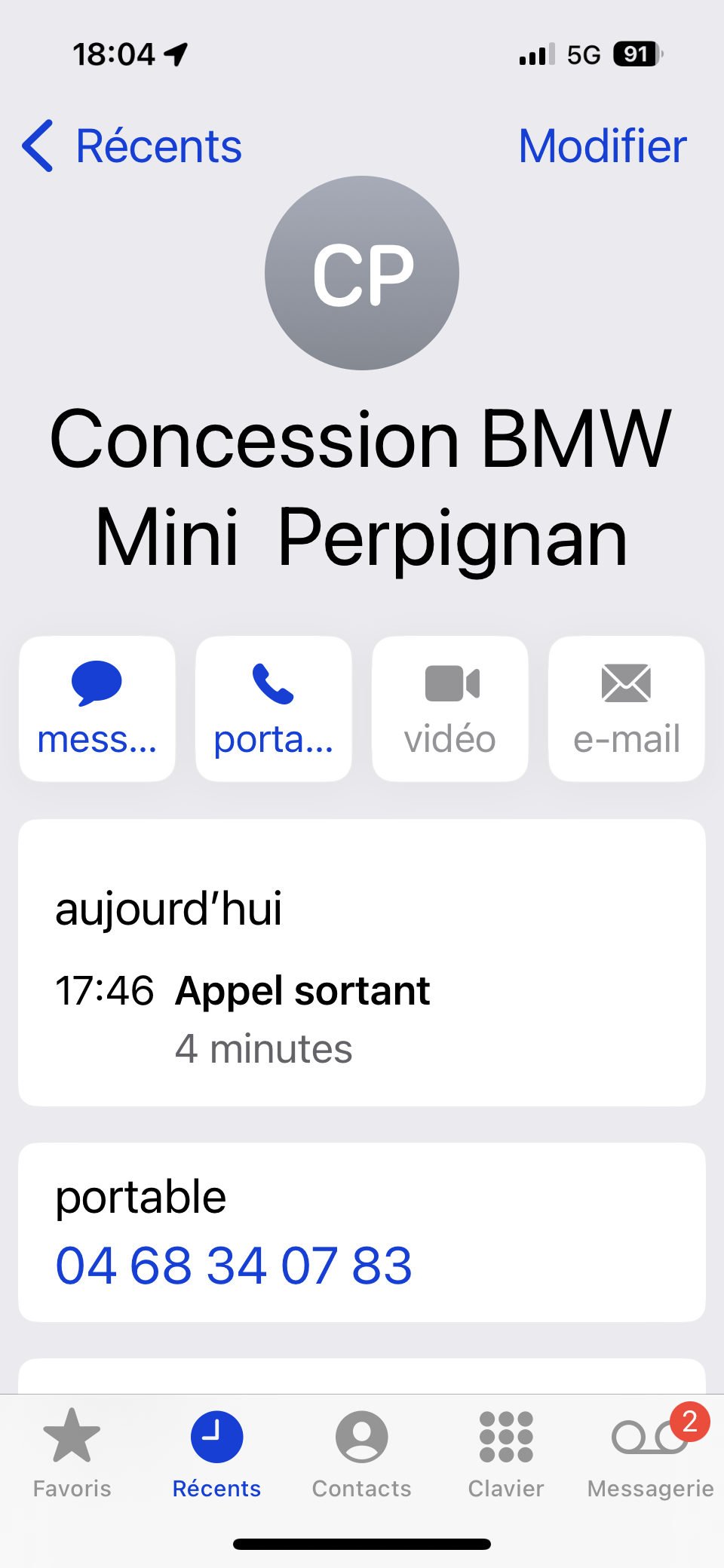Image resolution: width=724 pixels, height=1568 pixels.
Task: Open the Clavier keypad tab
Action: click(506, 1453)
